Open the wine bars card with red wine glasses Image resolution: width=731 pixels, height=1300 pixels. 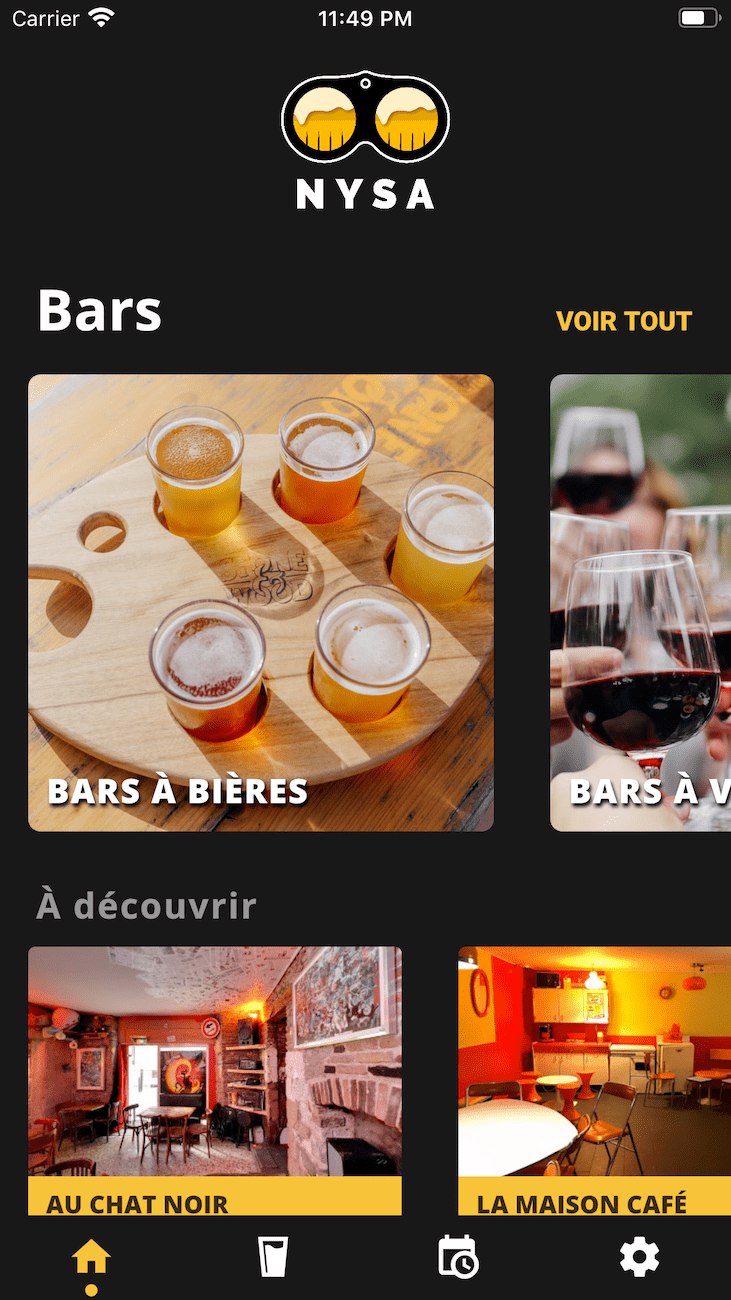pyautogui.click(x=640, y=602)
